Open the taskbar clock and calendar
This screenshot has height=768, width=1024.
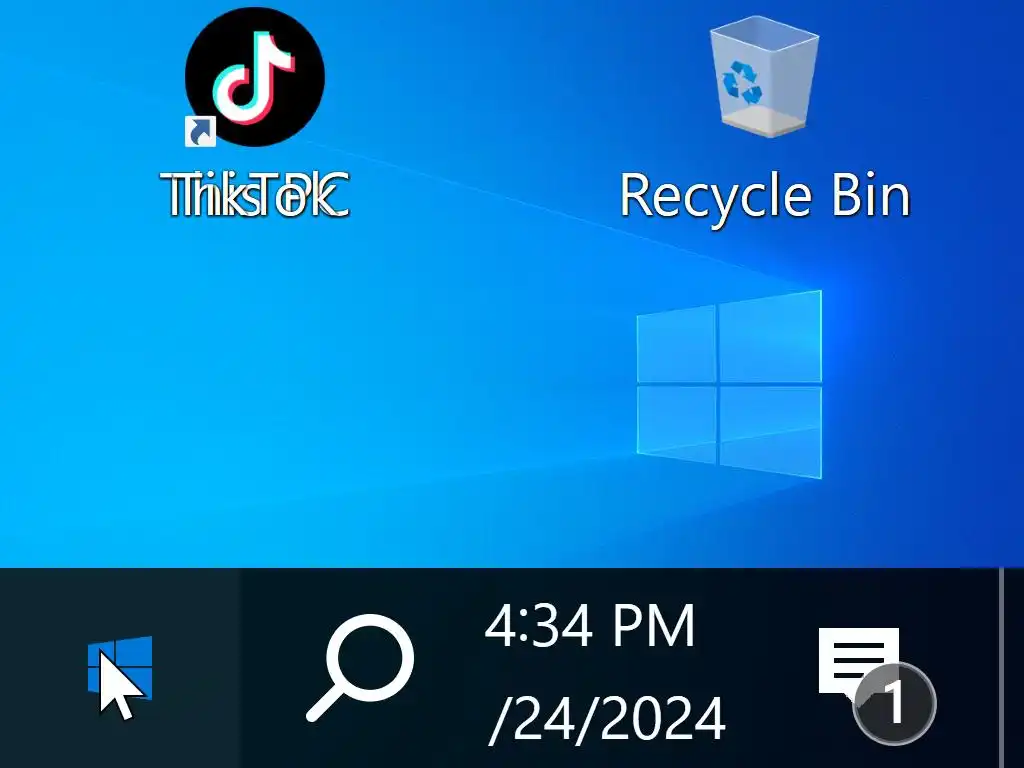click(x=598, y=672)
